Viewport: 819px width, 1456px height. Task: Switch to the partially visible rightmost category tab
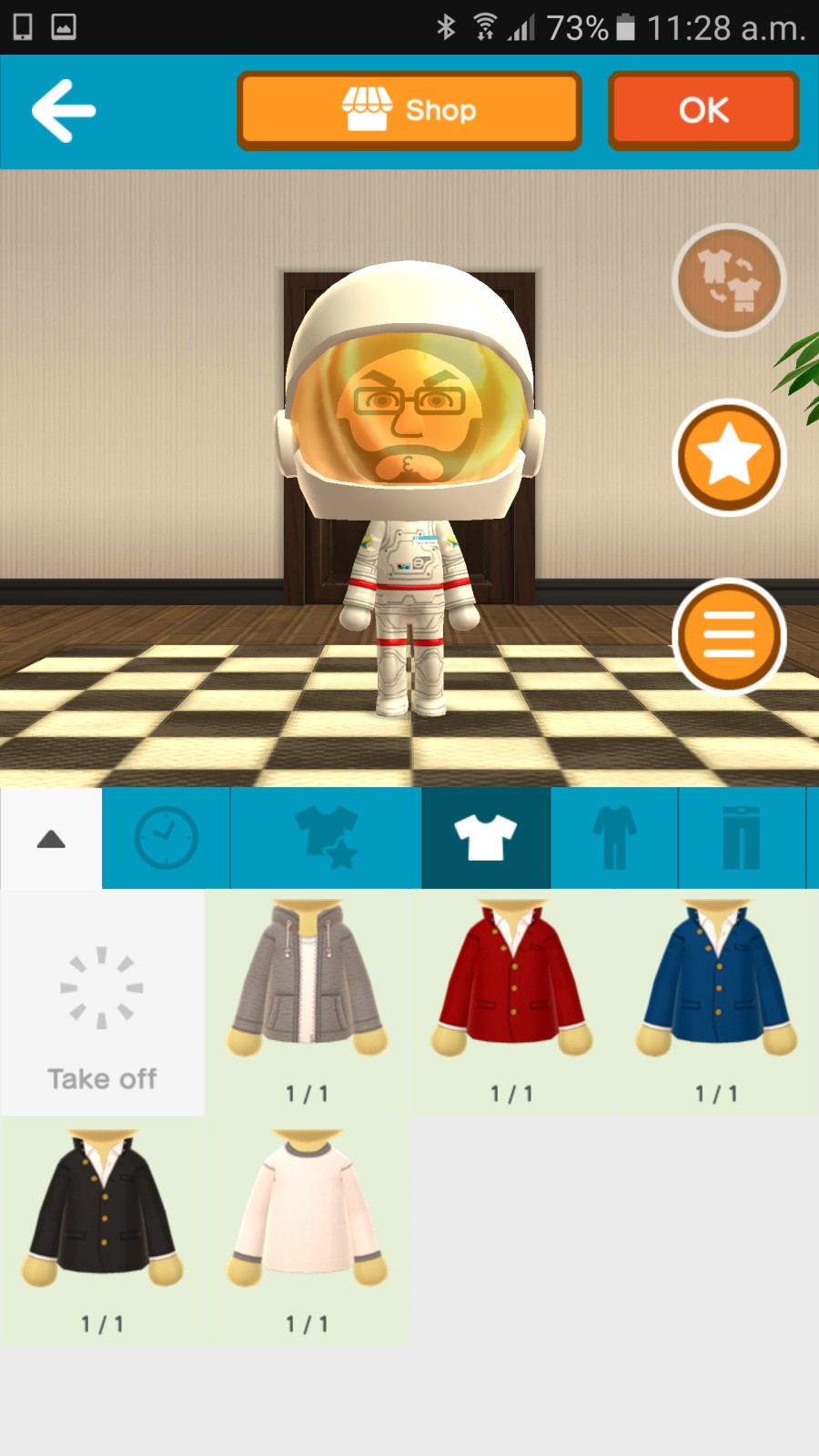813,837
